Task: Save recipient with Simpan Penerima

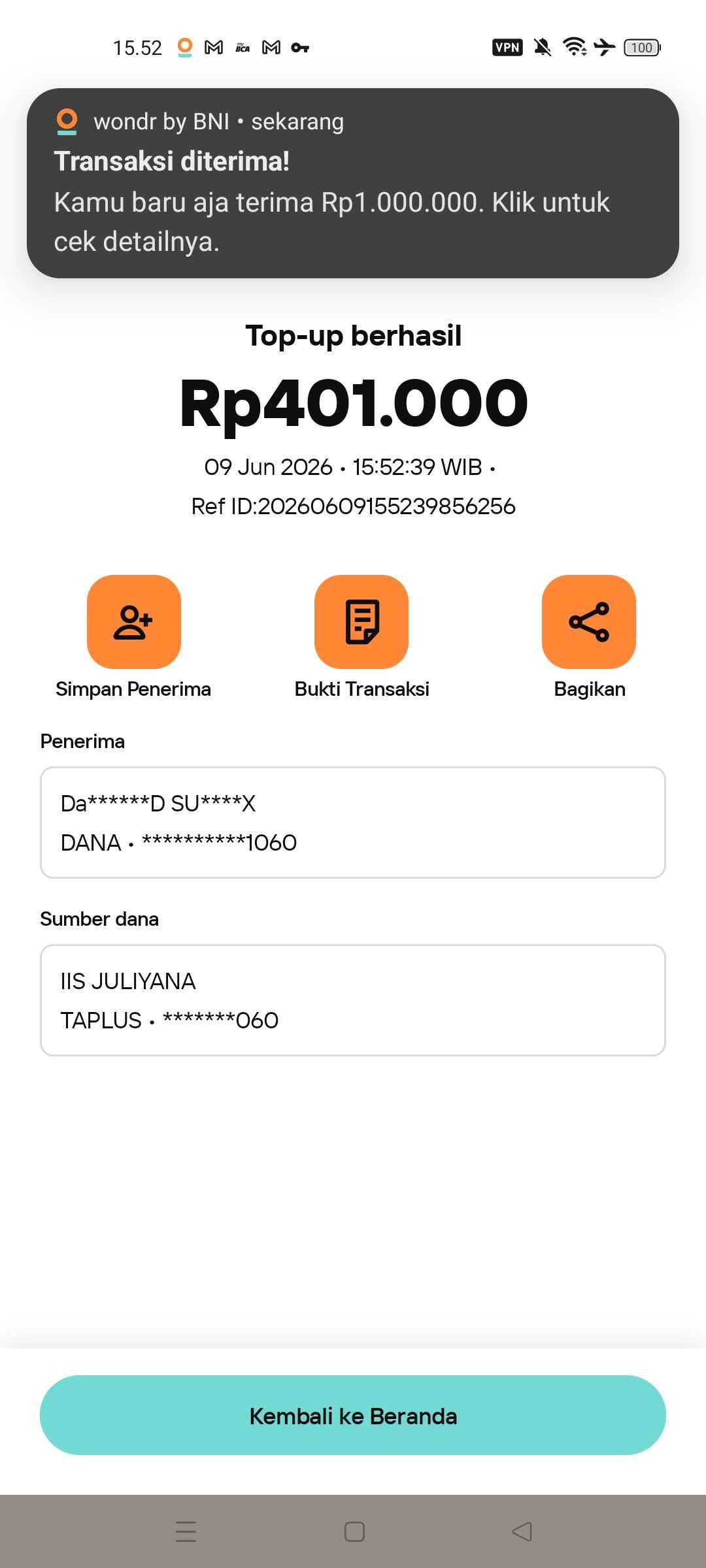Action: (134, 621)
